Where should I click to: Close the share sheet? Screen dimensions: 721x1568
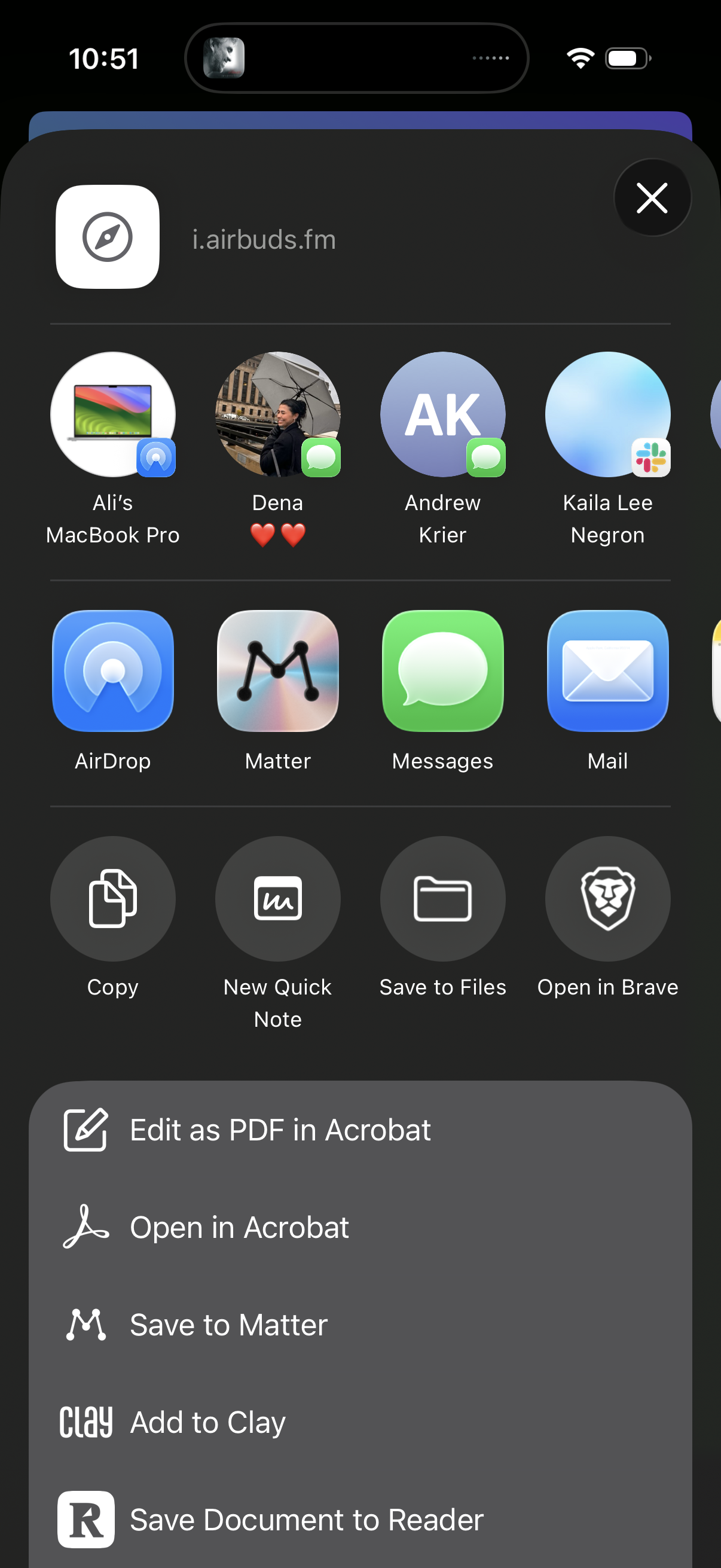point(652,198)
